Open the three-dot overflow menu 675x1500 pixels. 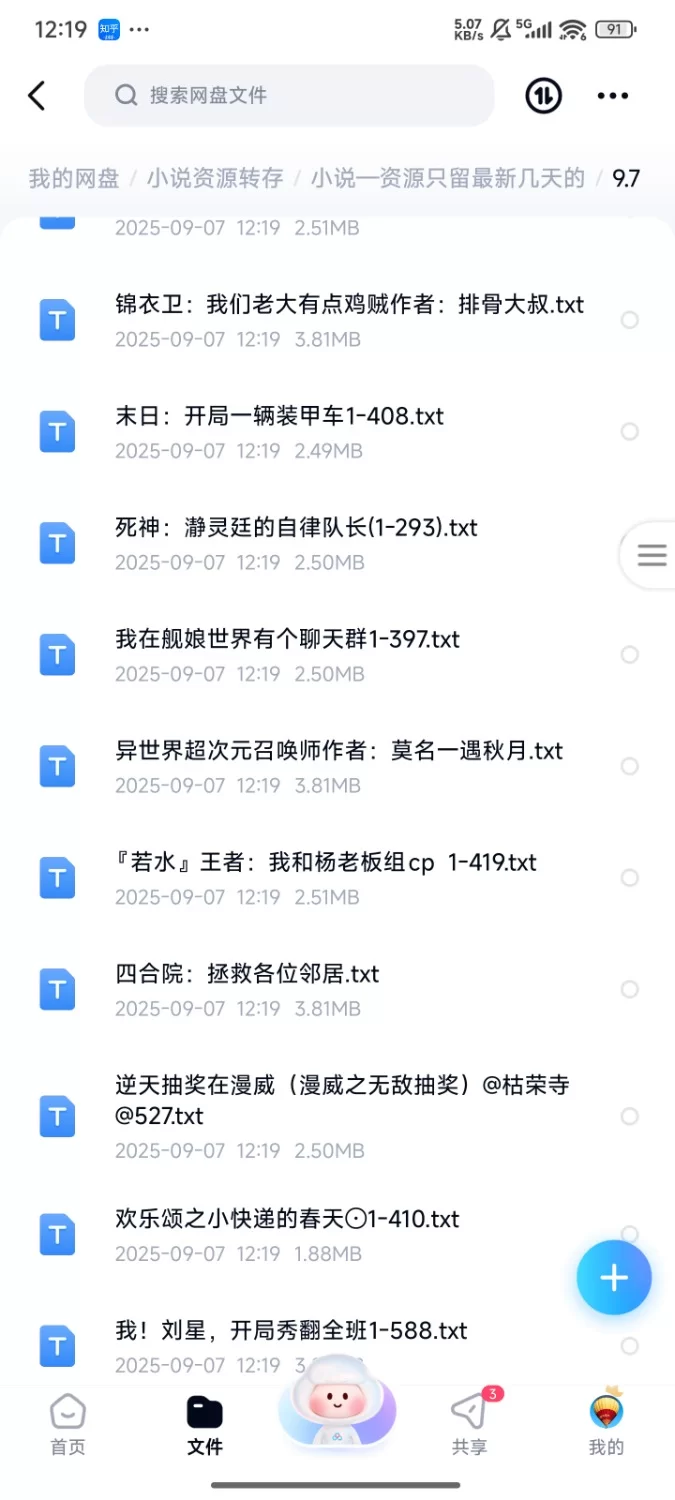[612, 96]
